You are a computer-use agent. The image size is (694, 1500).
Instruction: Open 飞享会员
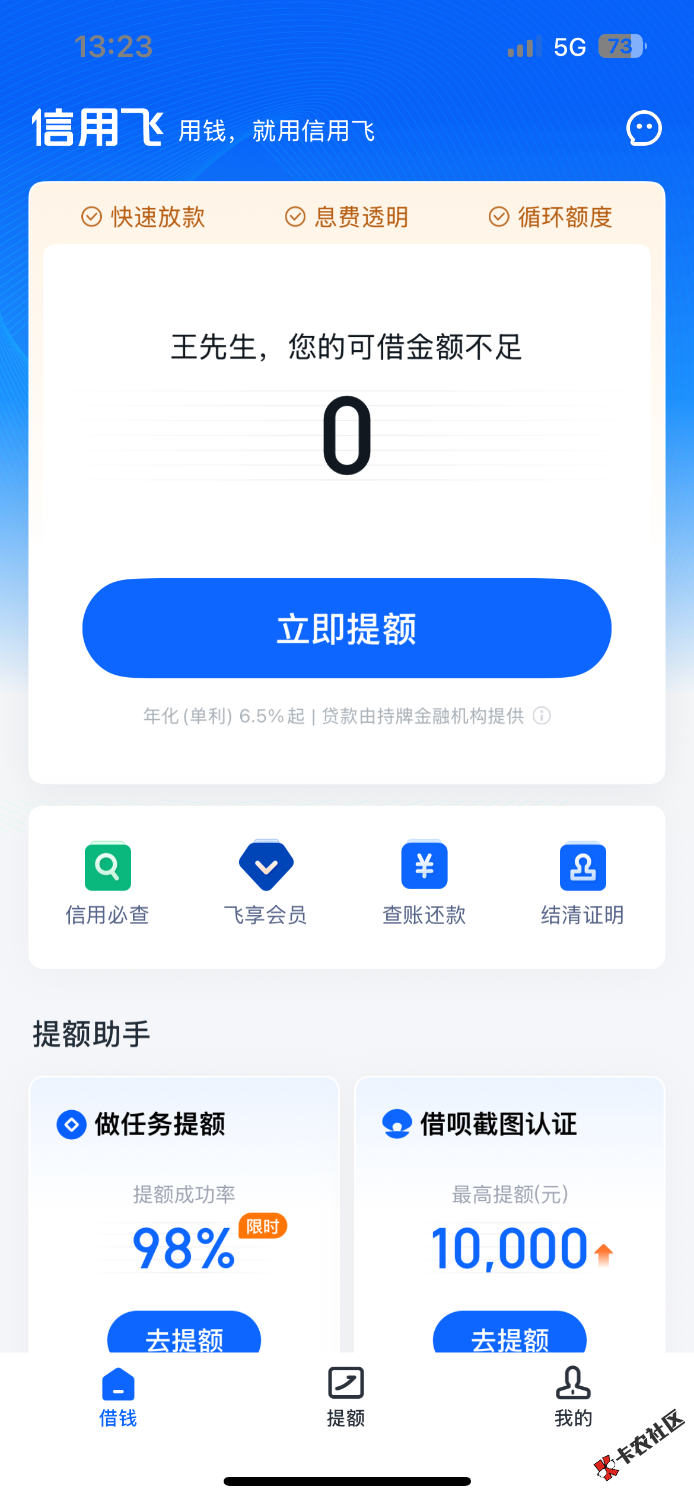[265, 883]
